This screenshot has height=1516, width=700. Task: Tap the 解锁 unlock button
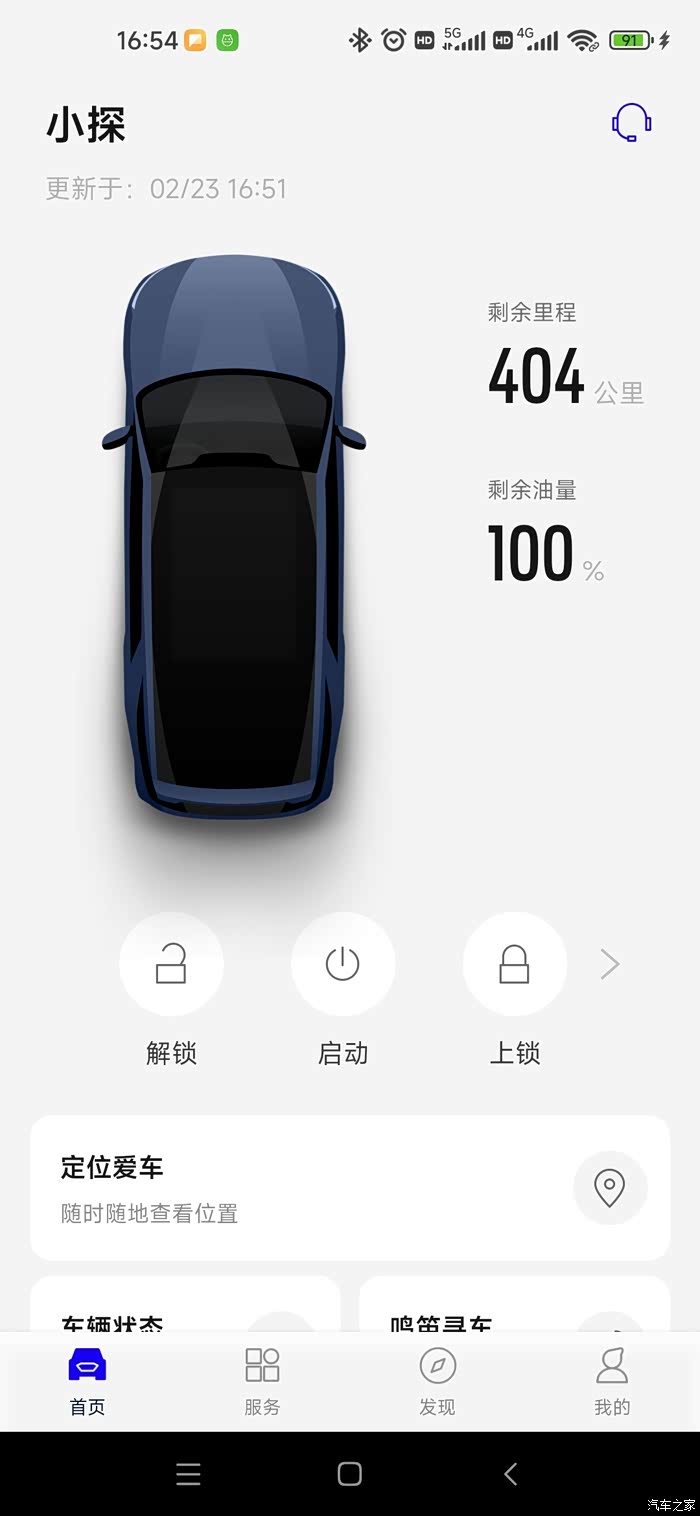171,964
